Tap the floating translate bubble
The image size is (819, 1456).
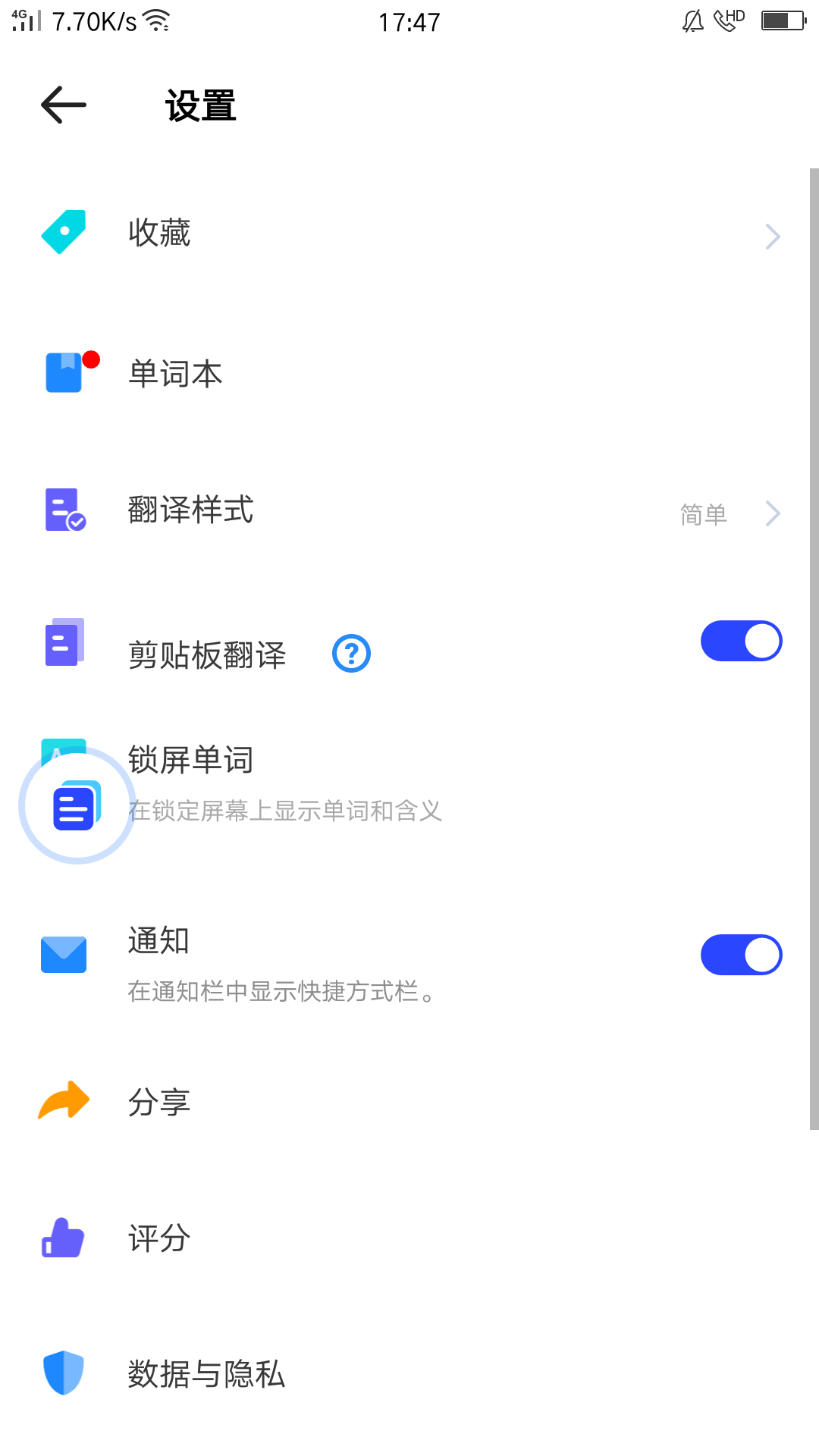77,807
